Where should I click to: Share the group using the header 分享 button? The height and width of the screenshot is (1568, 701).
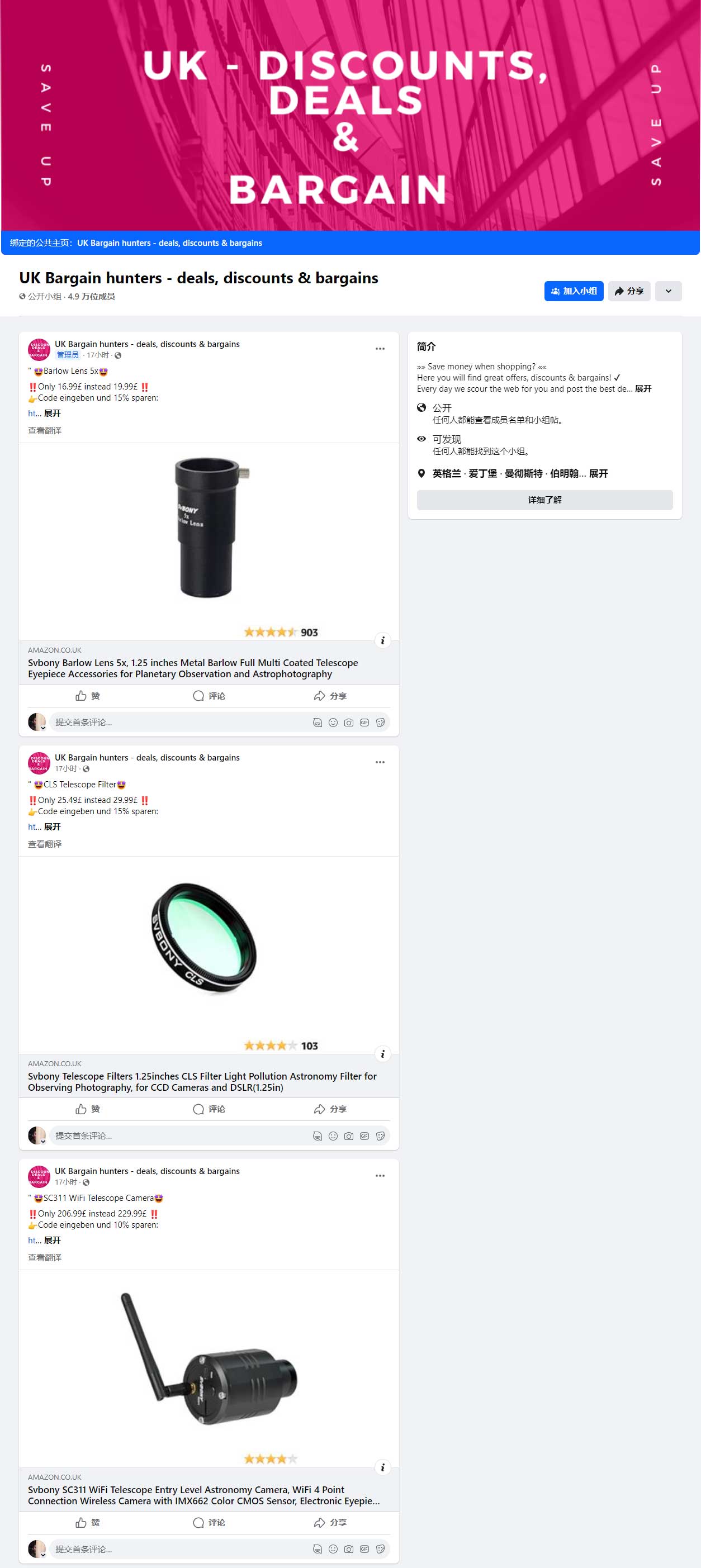[629, 291]
